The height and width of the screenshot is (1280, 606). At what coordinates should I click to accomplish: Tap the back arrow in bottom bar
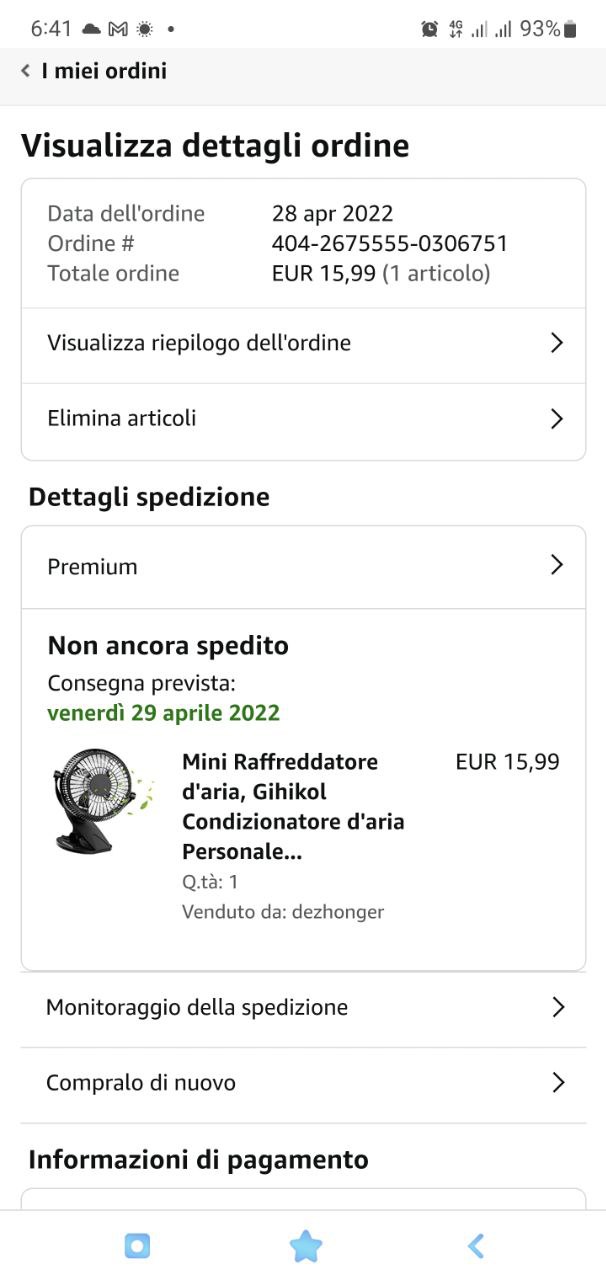476,1245
